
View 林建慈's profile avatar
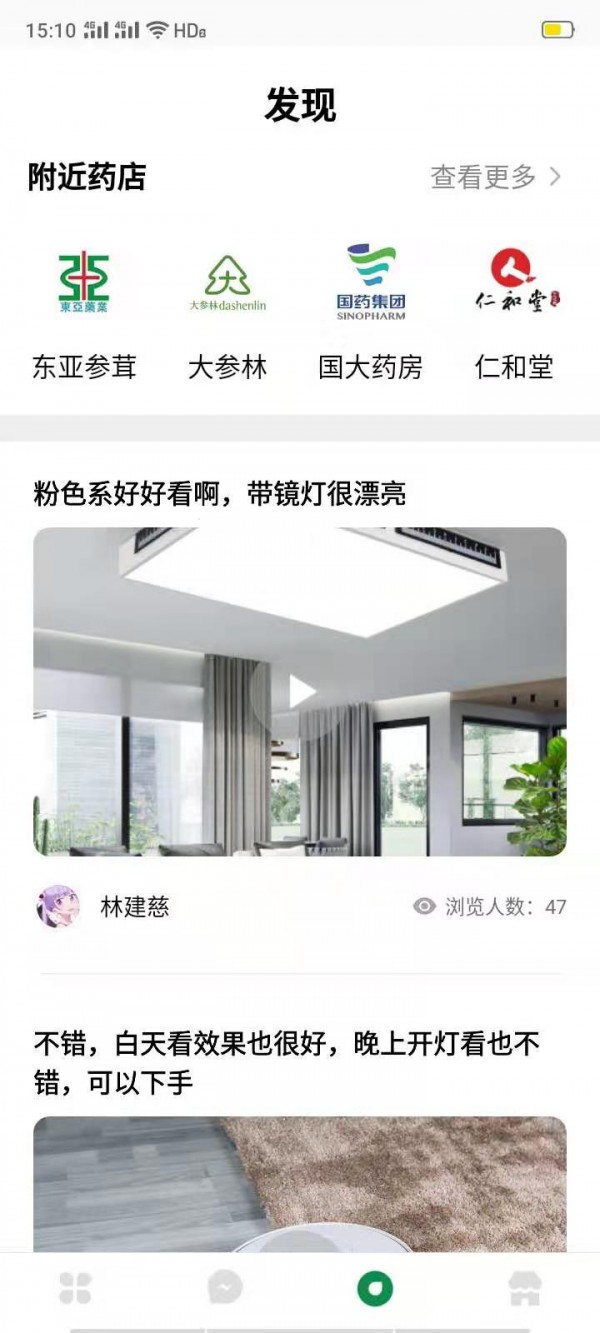tap(59, 907)
